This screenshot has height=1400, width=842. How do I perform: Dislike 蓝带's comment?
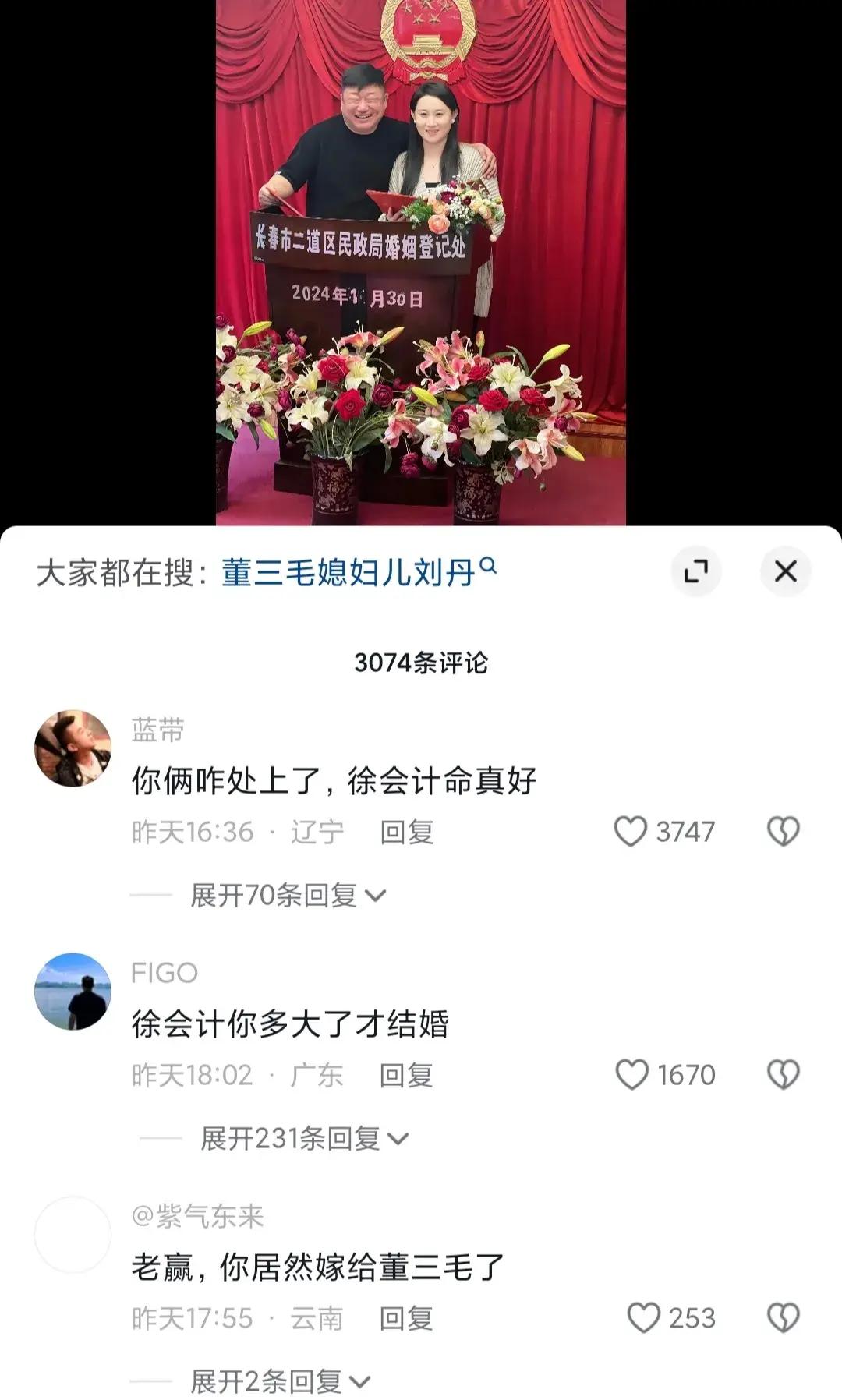pos(783,831)
